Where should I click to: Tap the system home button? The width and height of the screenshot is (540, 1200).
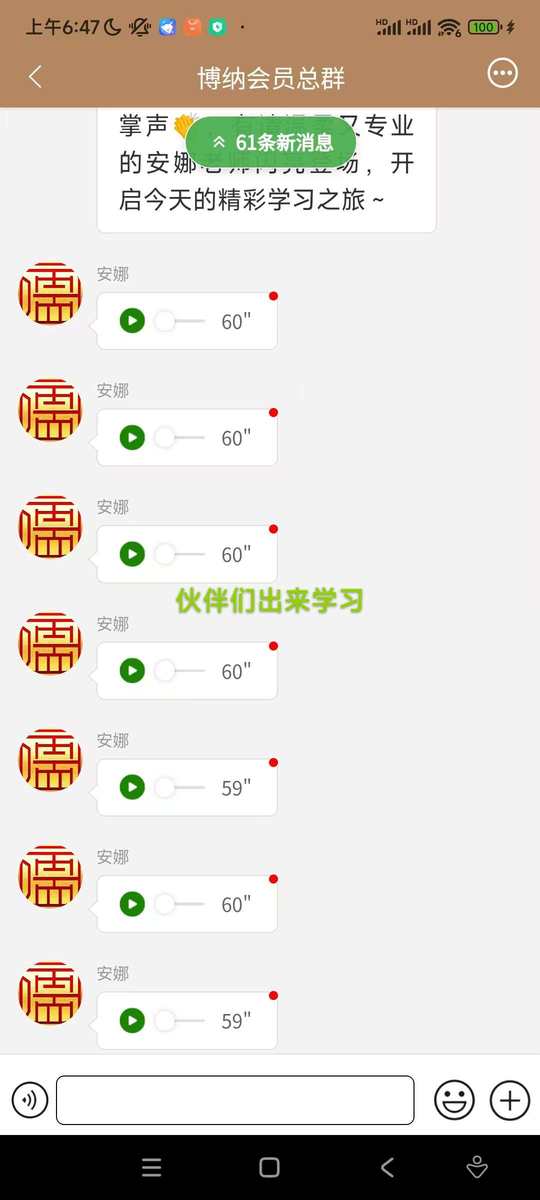click(x=269, y=1167)
